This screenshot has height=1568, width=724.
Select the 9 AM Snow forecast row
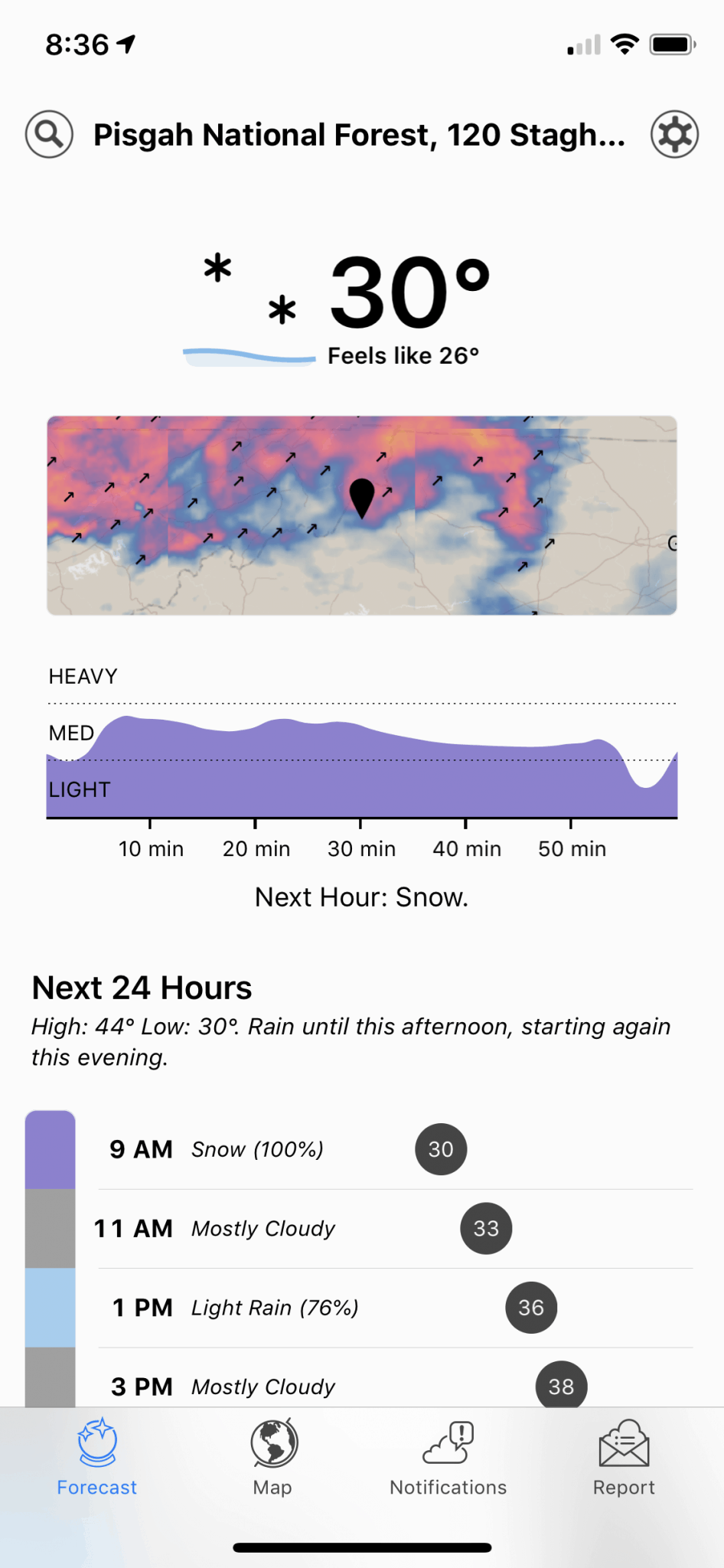point(396,1149)
